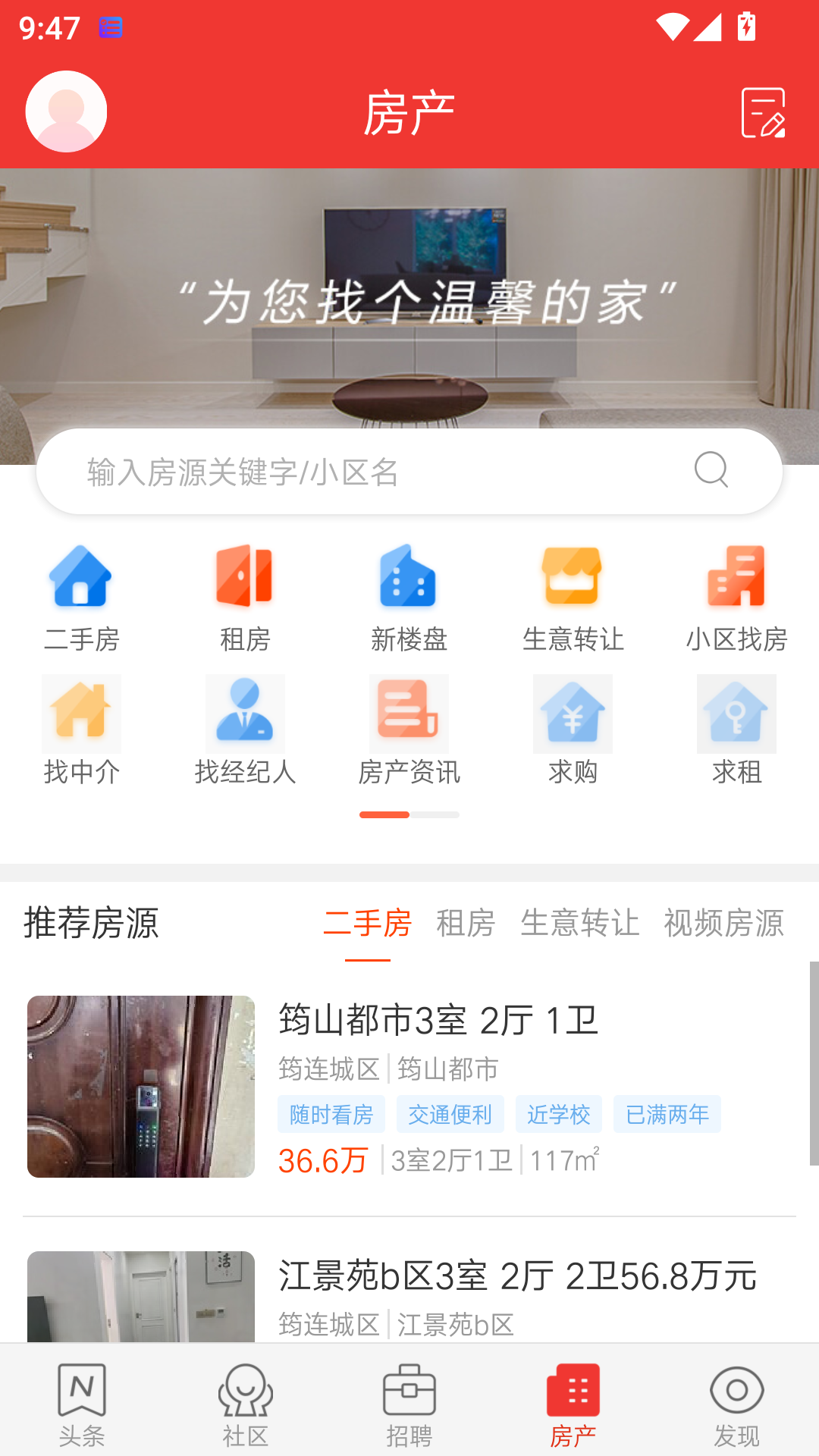819x1456 pixels.
Task: Go to 招聘 bottom tab
Action: 409,1403
